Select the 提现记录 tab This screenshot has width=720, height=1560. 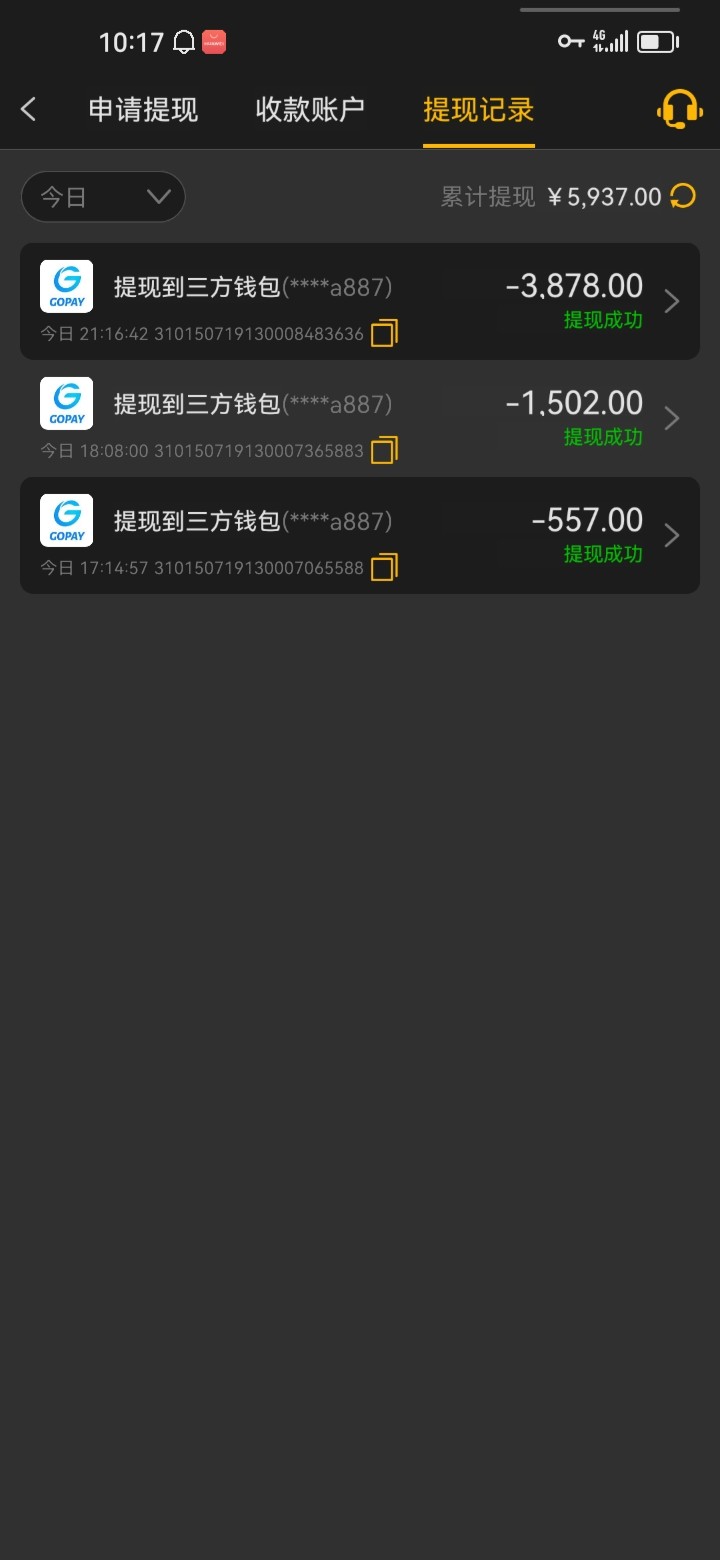(478, 109)
